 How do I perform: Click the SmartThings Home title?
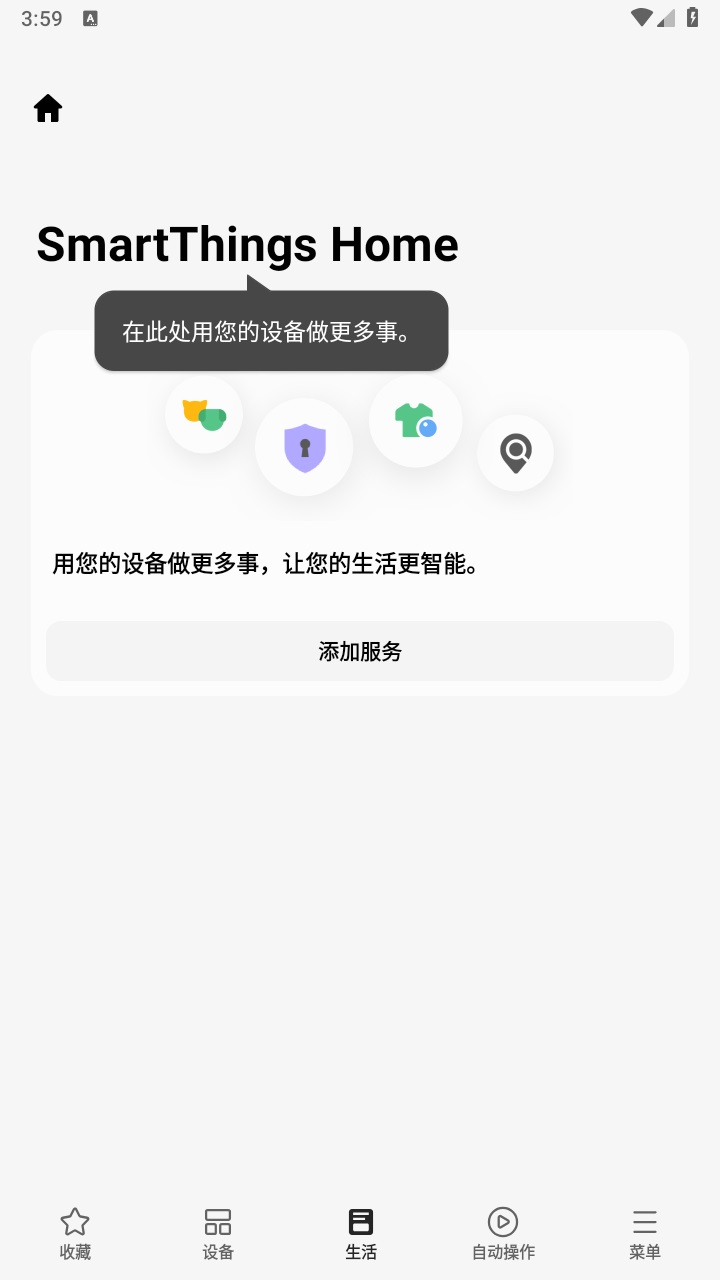[x=247, y=244]
